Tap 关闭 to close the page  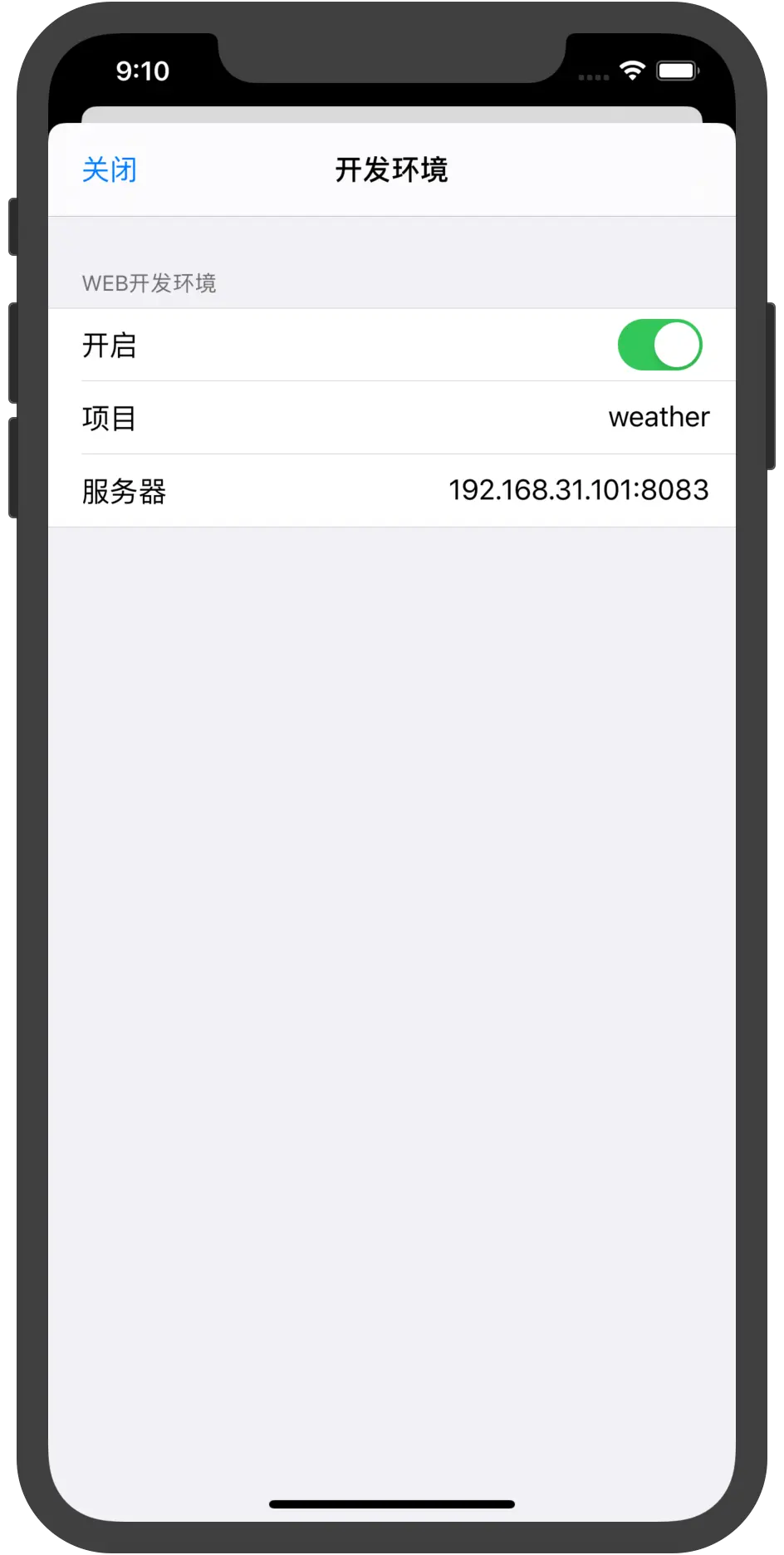coord(110,170)
